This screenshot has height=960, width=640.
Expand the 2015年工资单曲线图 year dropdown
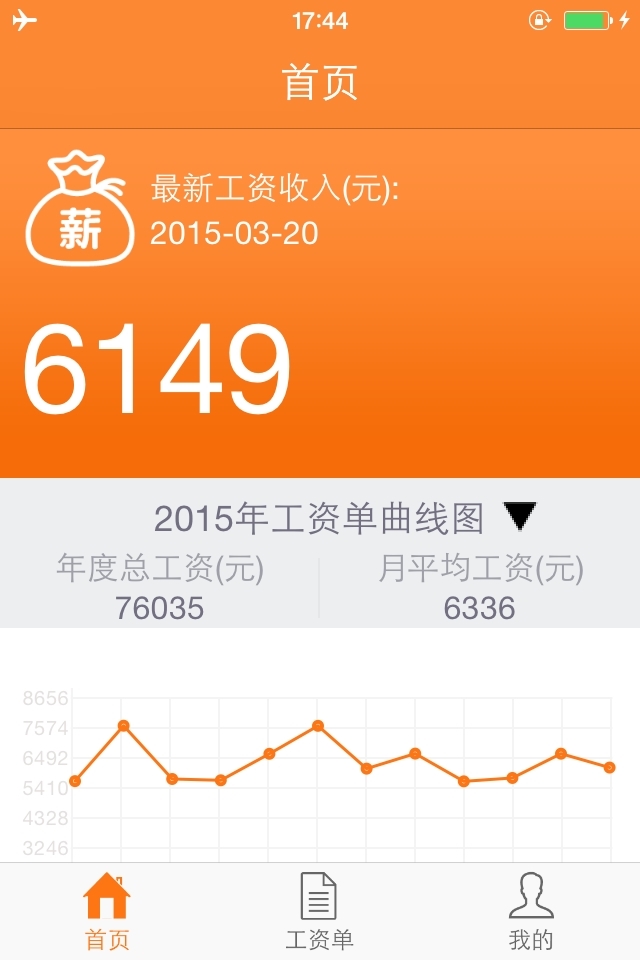[x=520, y=517]
